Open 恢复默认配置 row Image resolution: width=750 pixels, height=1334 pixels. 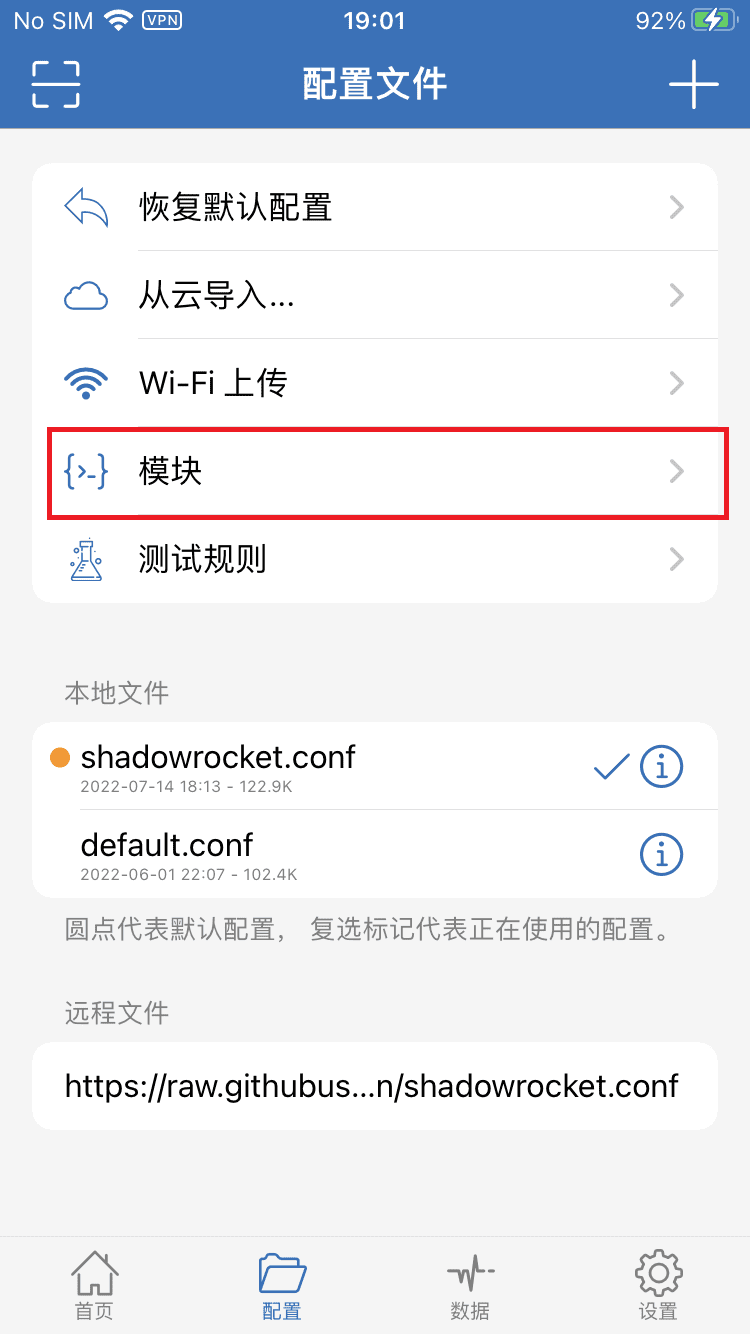(x=375, y=208)
